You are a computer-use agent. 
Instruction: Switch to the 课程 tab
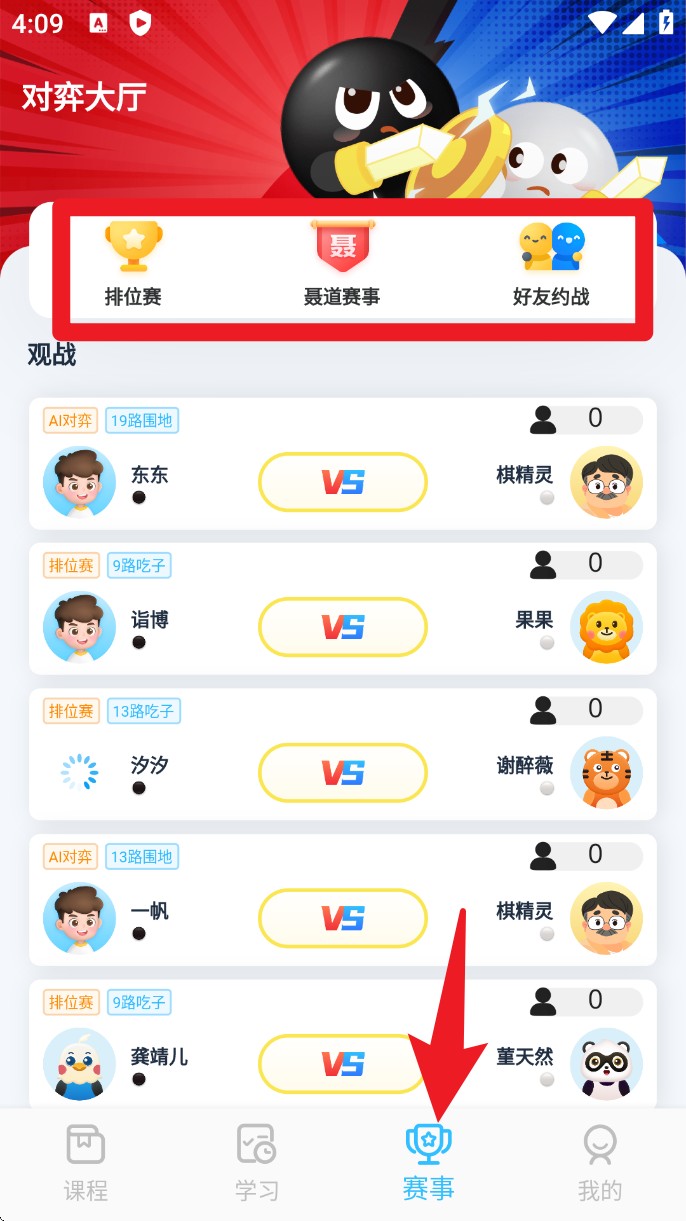pyautogui.click(x=85, y=1162)
